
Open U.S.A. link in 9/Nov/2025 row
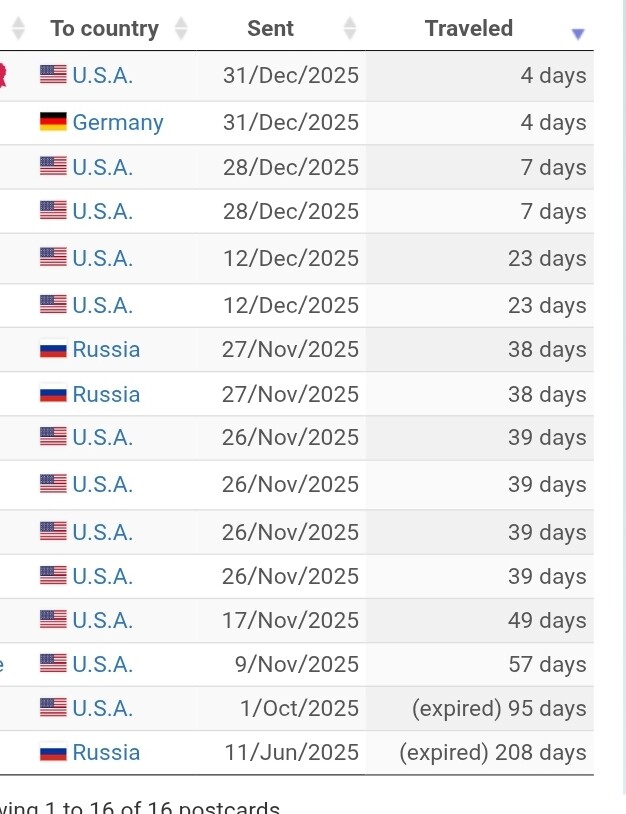[x=102, y=665]
